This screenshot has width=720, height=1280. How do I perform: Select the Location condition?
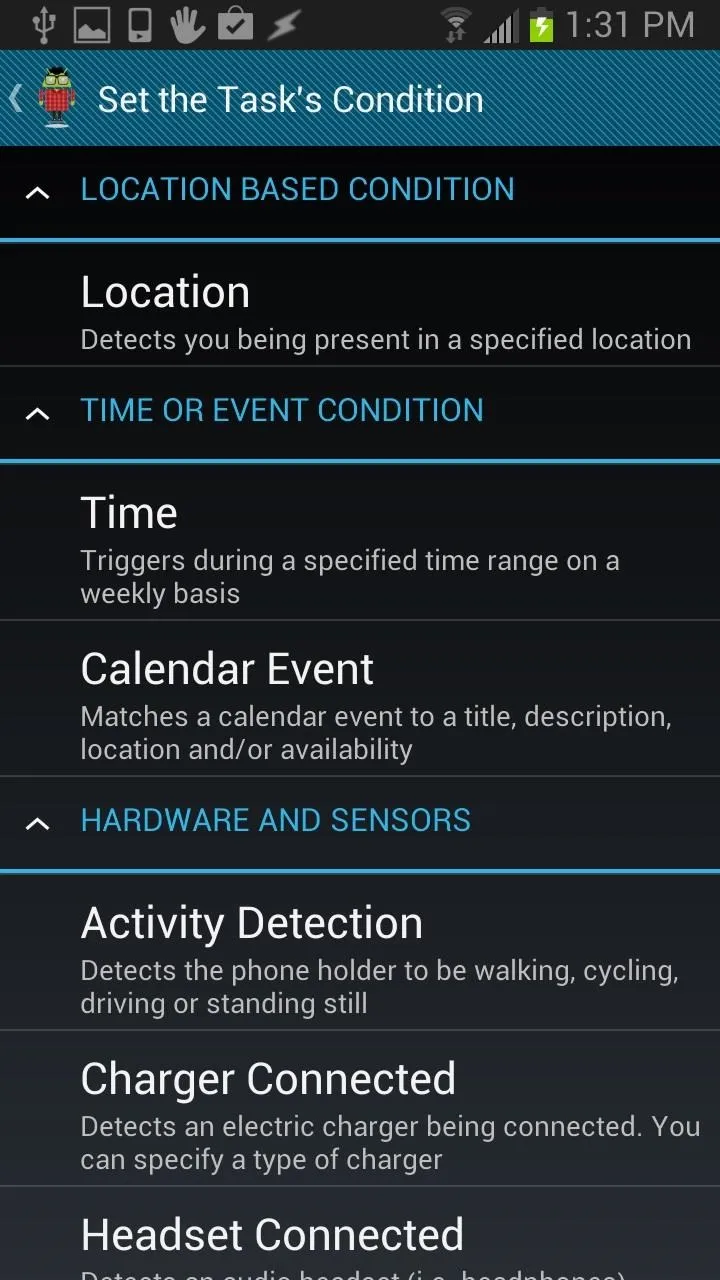[360, 304]
